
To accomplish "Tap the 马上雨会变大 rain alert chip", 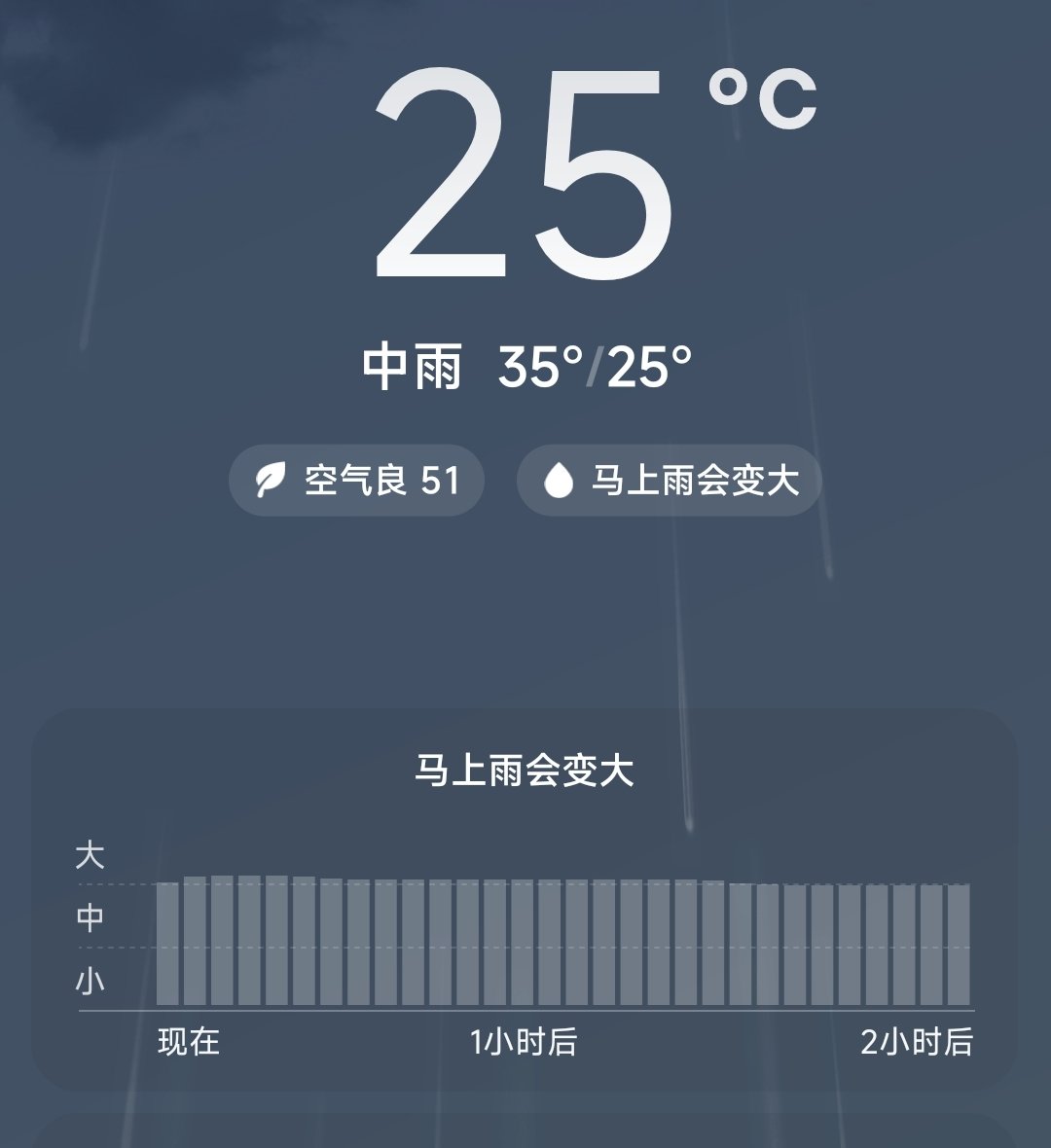I will click(x=670, y=481).
